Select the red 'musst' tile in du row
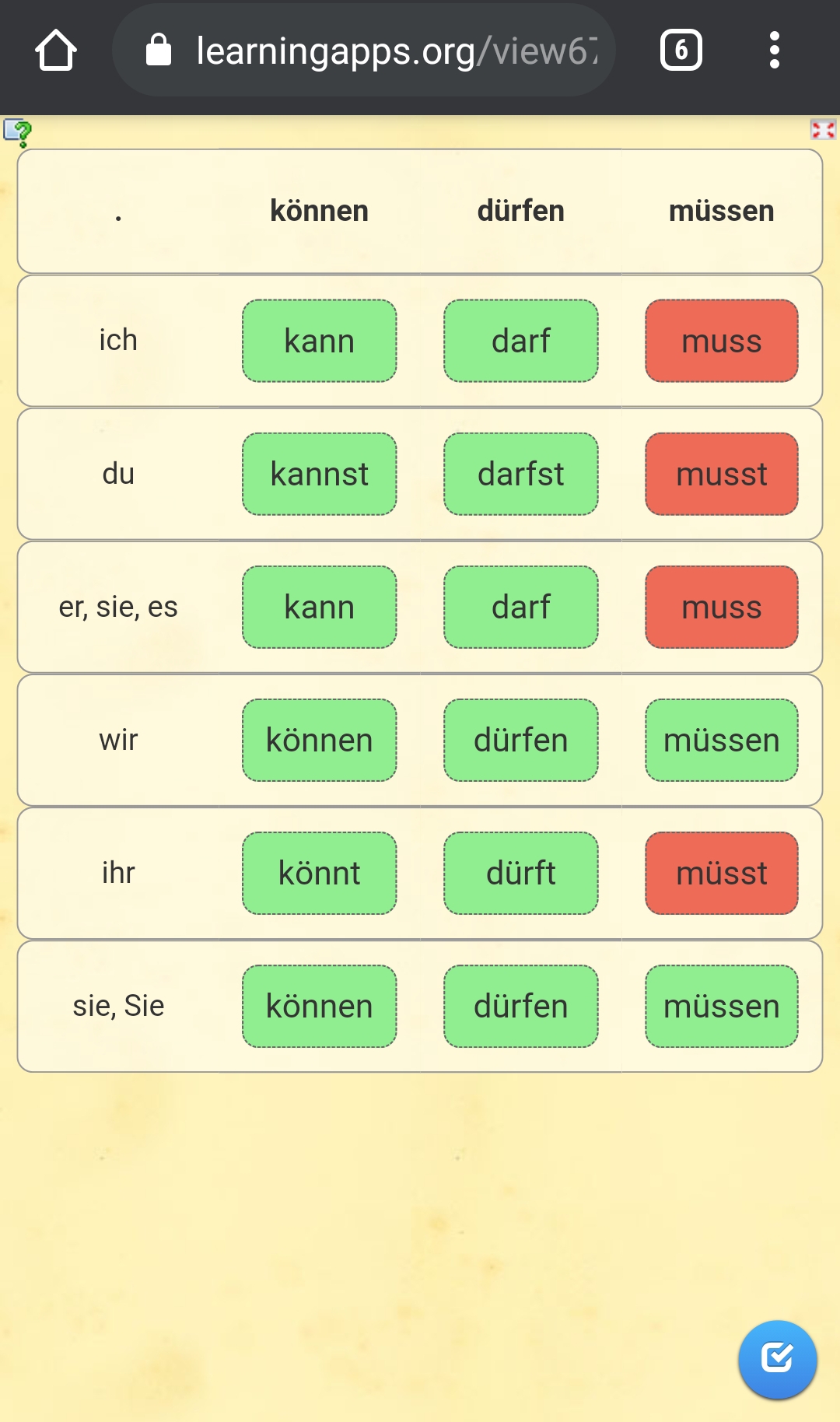The image size is (840, 1422). (x=721, y=474)
